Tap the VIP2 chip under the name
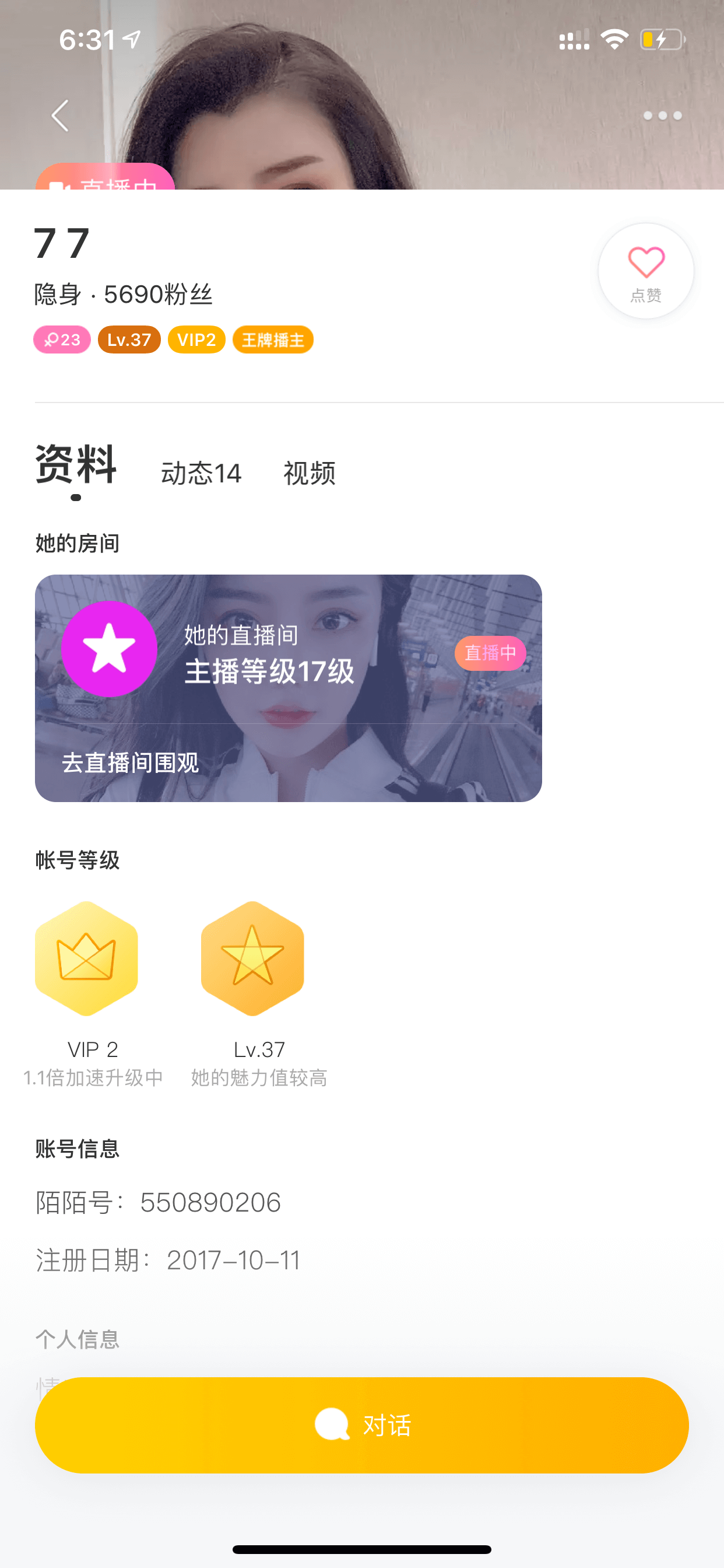Viewport: 724px width, 1568px height. click(x=196, y=339)
